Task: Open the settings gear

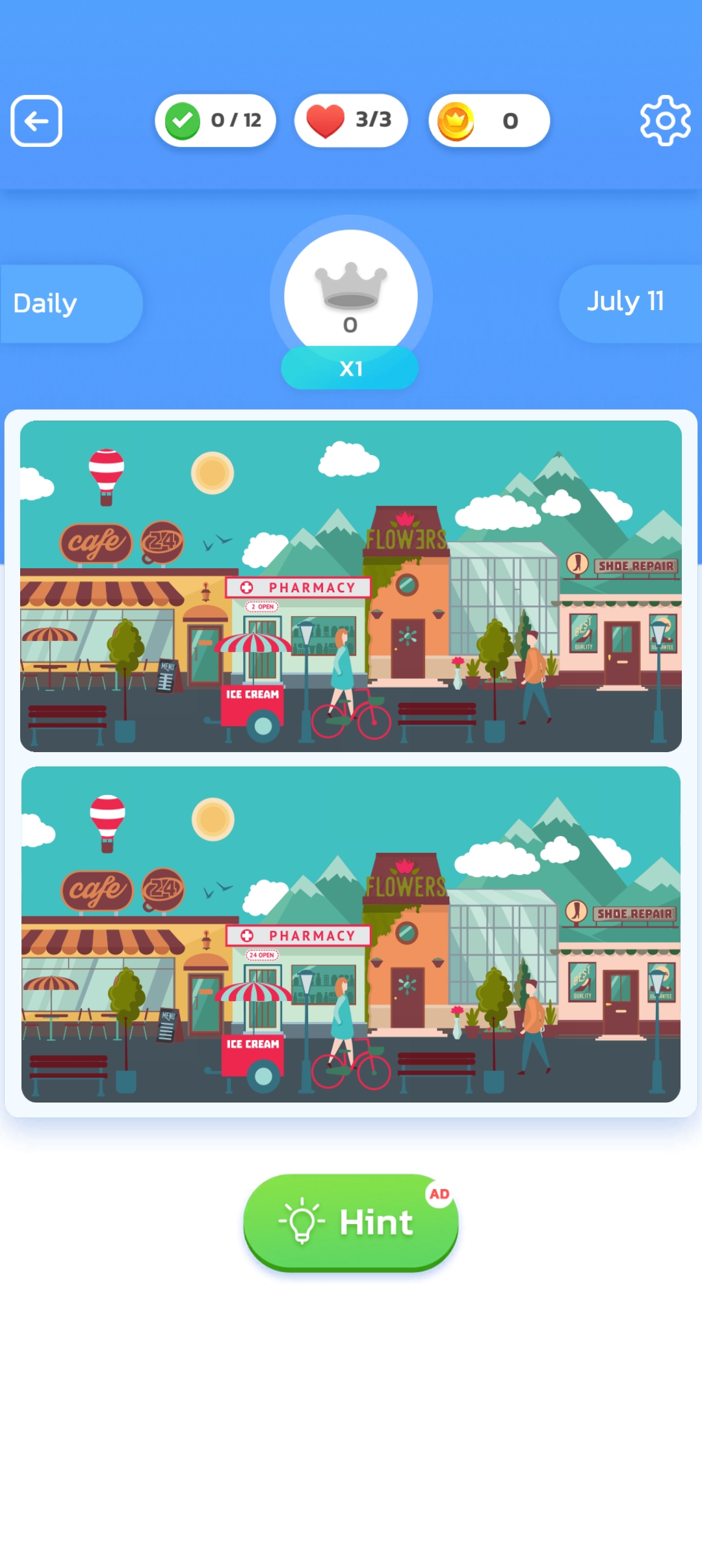Action: 665,121
